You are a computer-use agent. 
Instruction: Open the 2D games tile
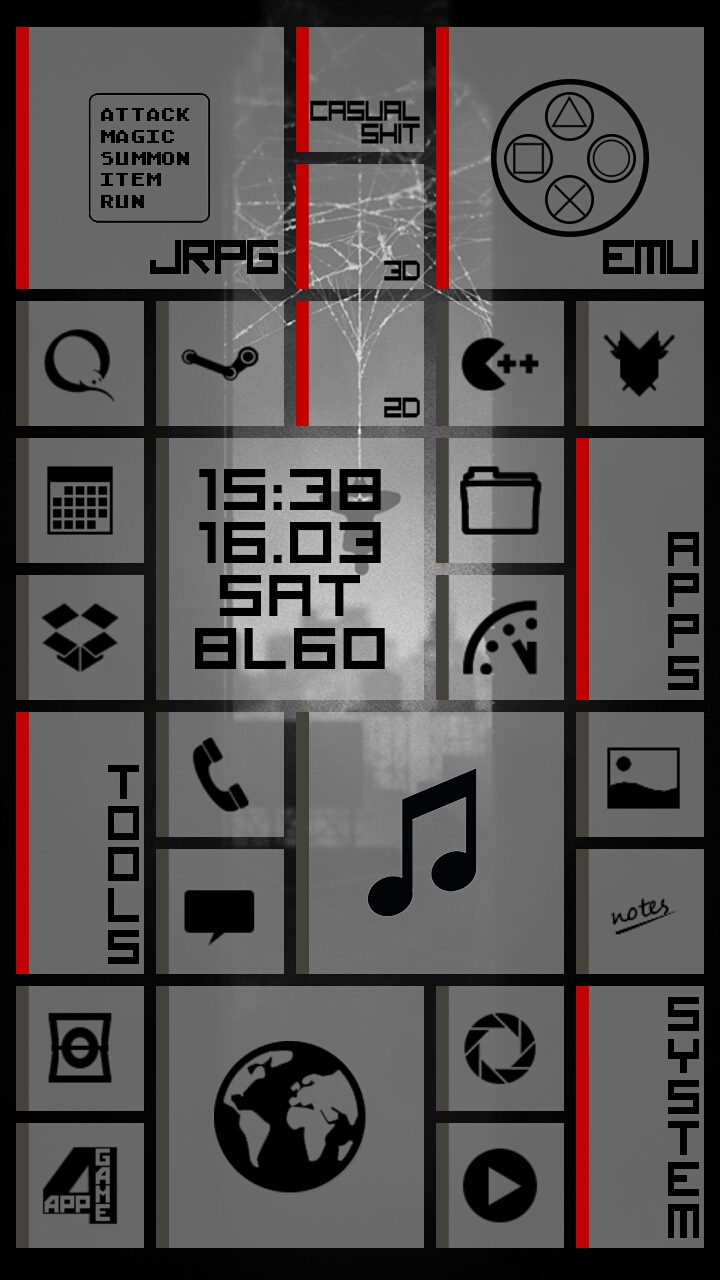click(x=360, y=364)
